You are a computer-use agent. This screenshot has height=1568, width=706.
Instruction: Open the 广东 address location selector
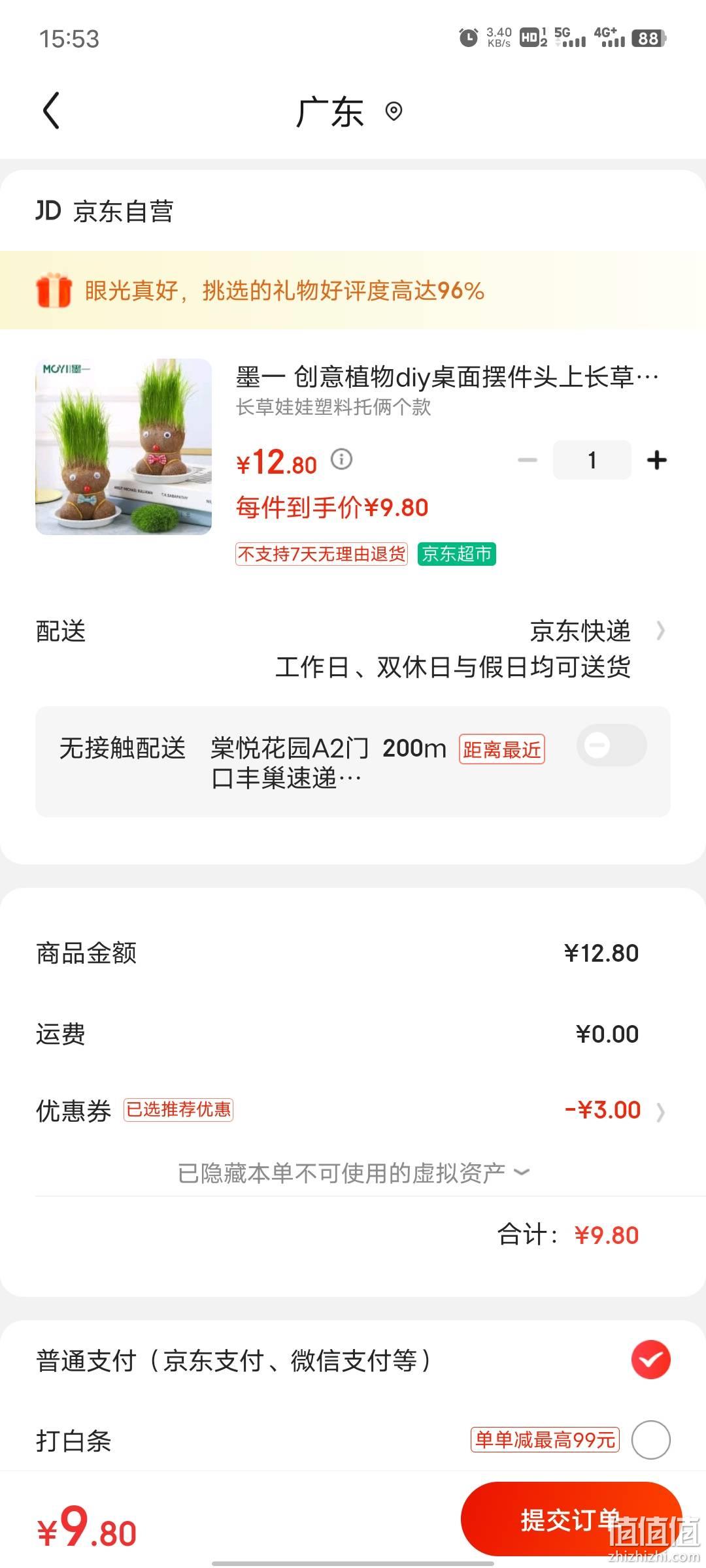[350, 111]
